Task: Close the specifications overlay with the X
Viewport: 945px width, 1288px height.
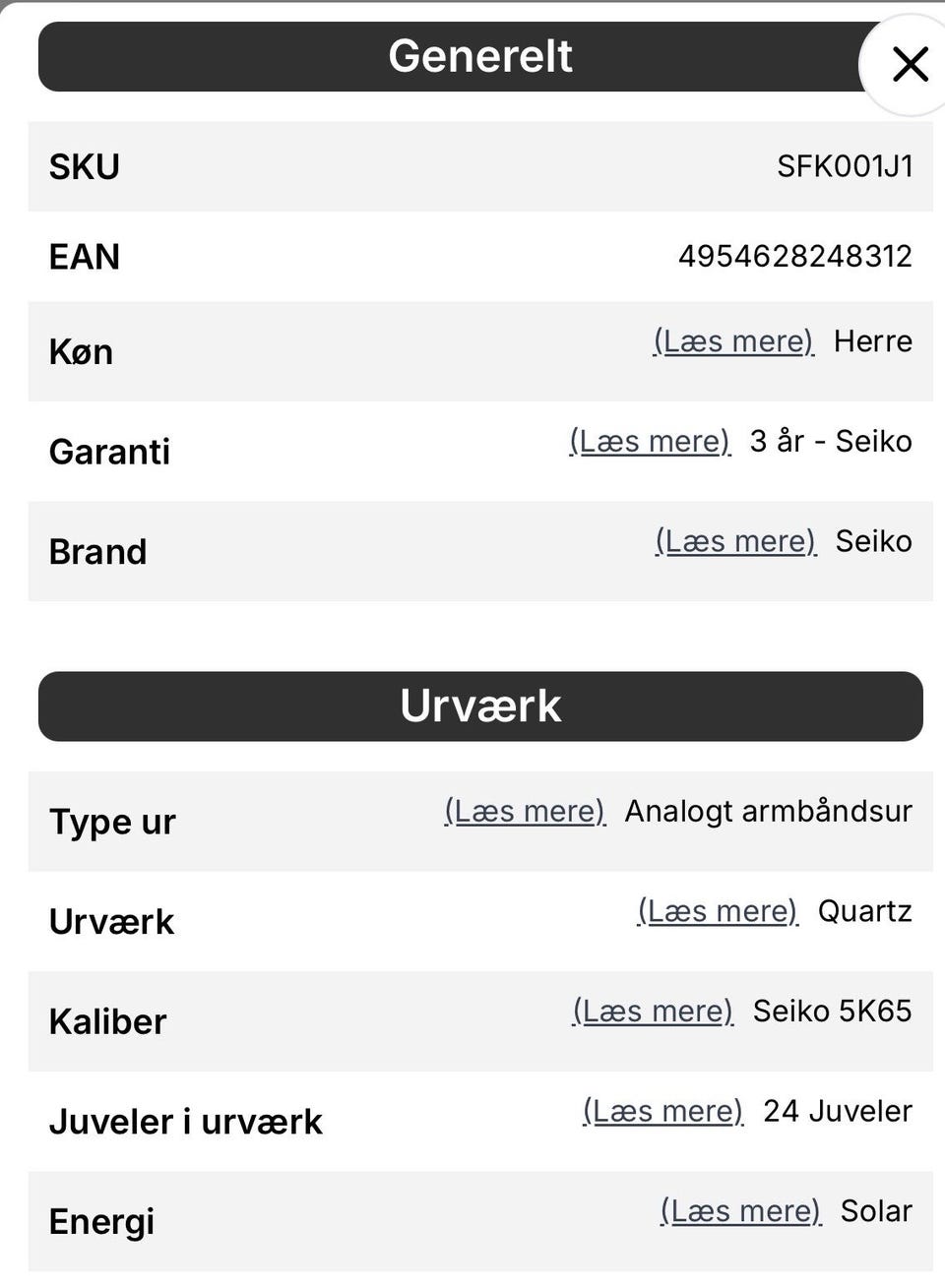Action: click(908, 65)
